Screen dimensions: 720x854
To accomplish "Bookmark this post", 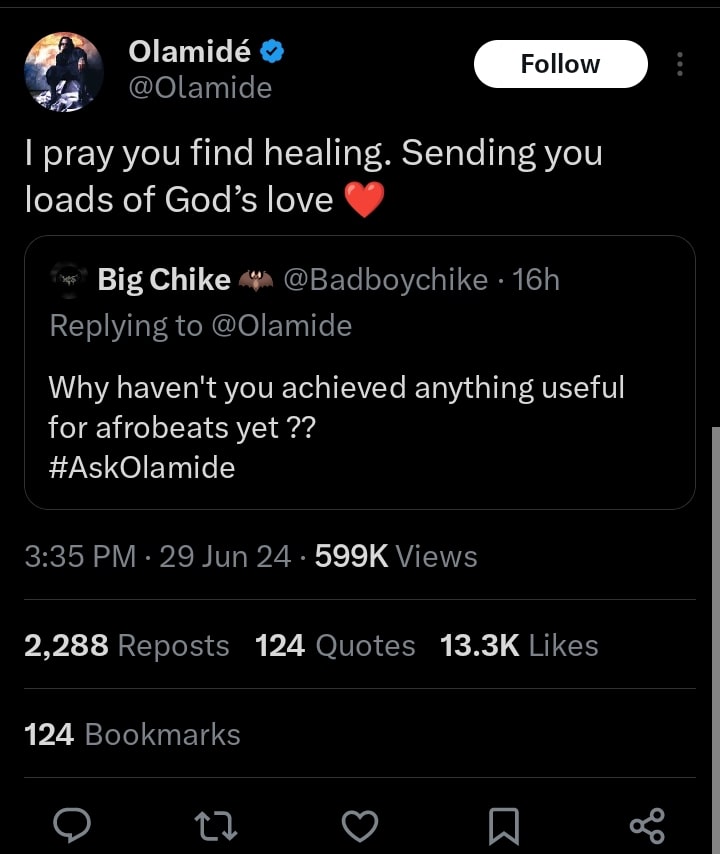I will (504, 825).
